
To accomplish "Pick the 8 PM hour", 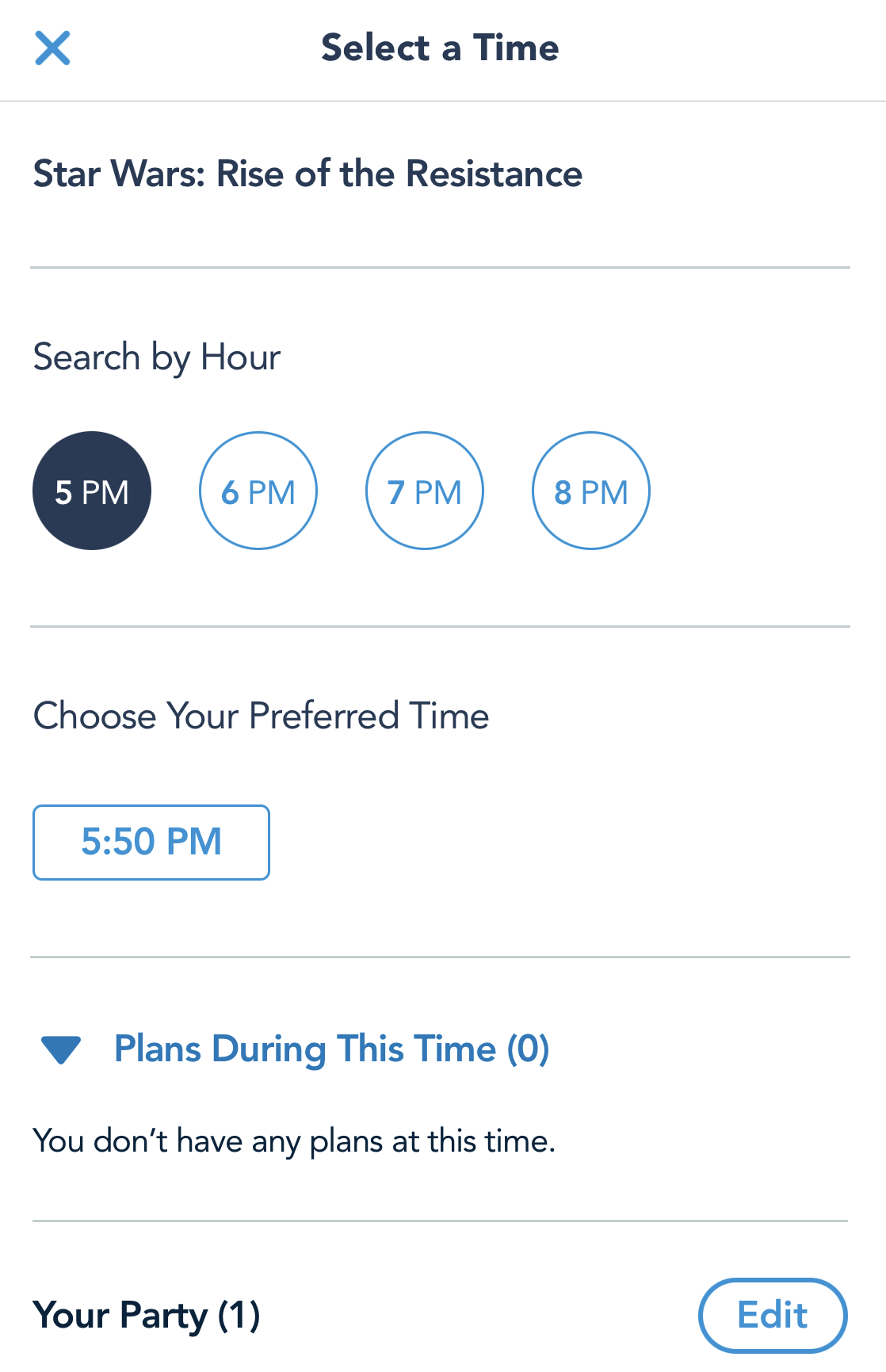I will click(x=591, y=491).
